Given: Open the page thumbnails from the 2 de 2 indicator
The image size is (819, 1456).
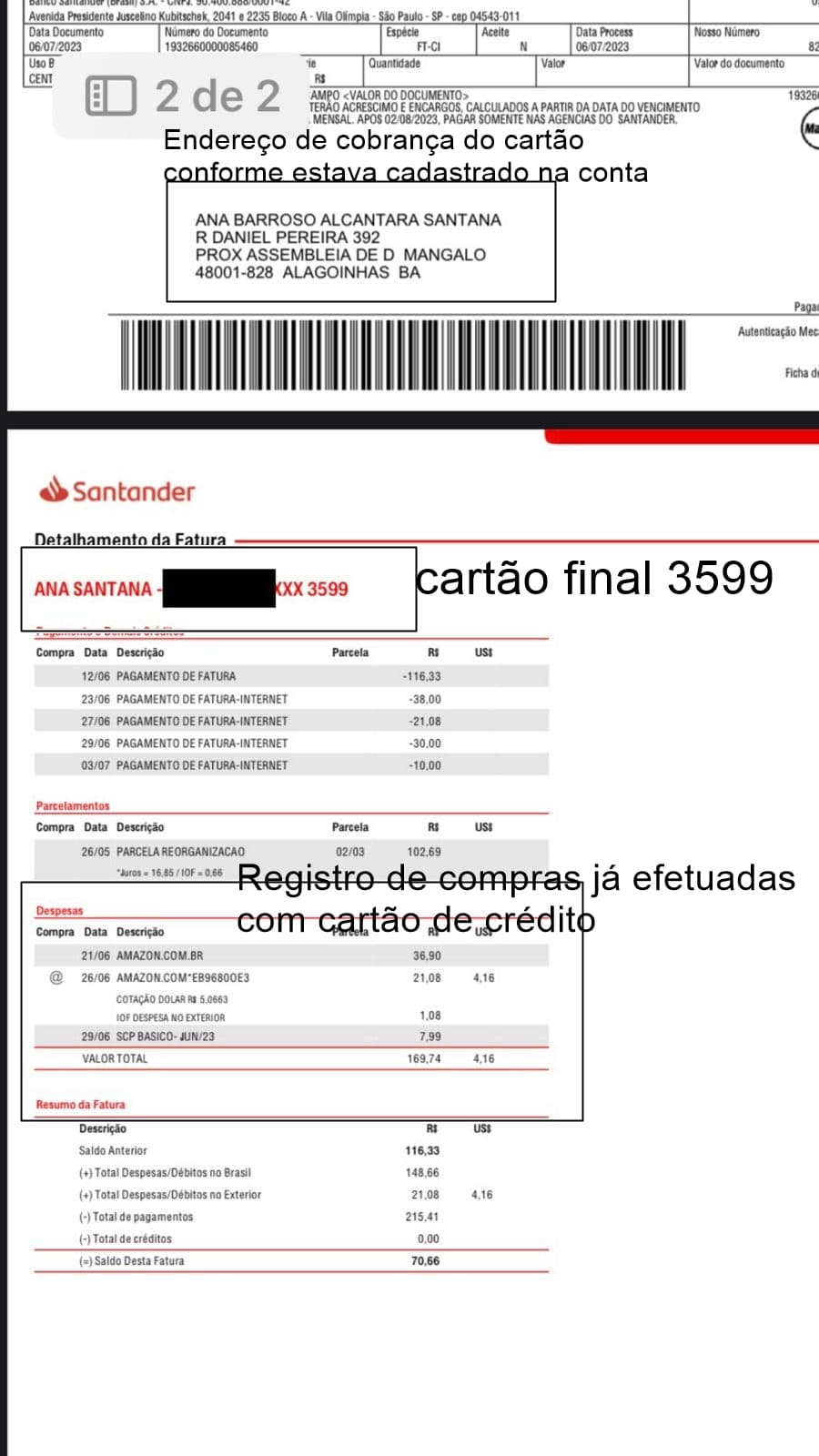Looking at the screenshot, I should tap(111, 96).
